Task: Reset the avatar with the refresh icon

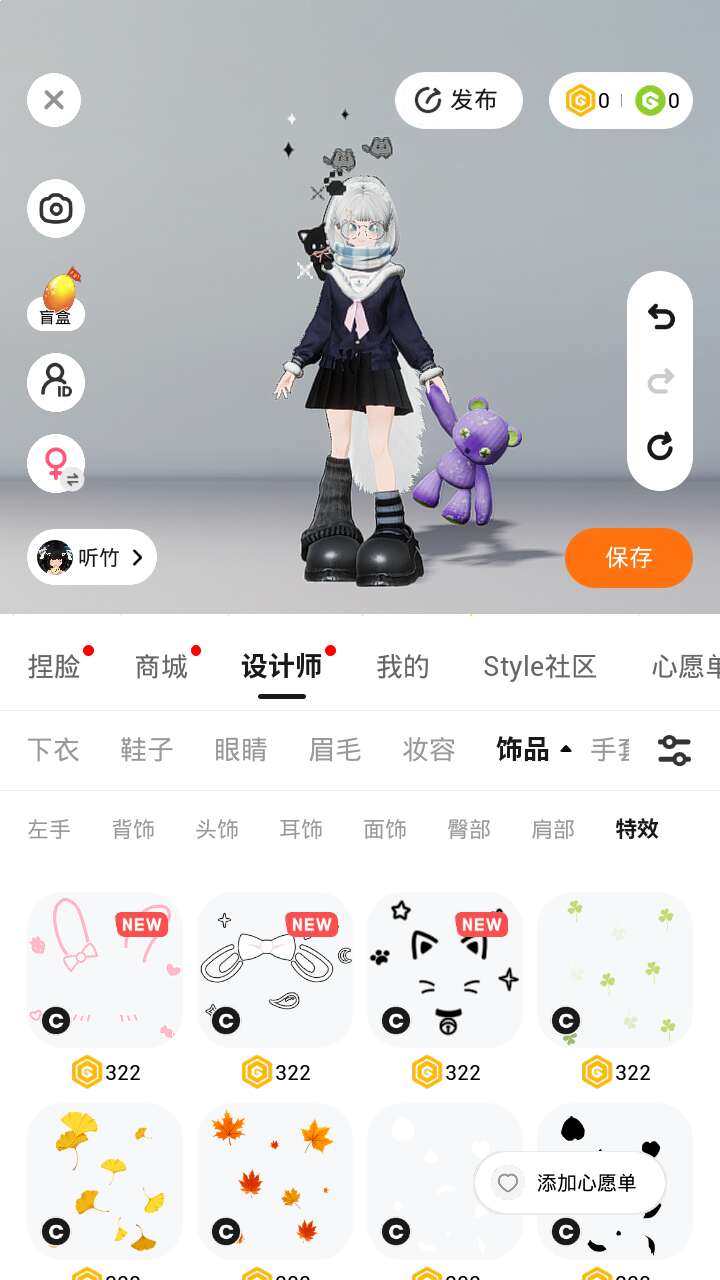Action: [660, 446]
